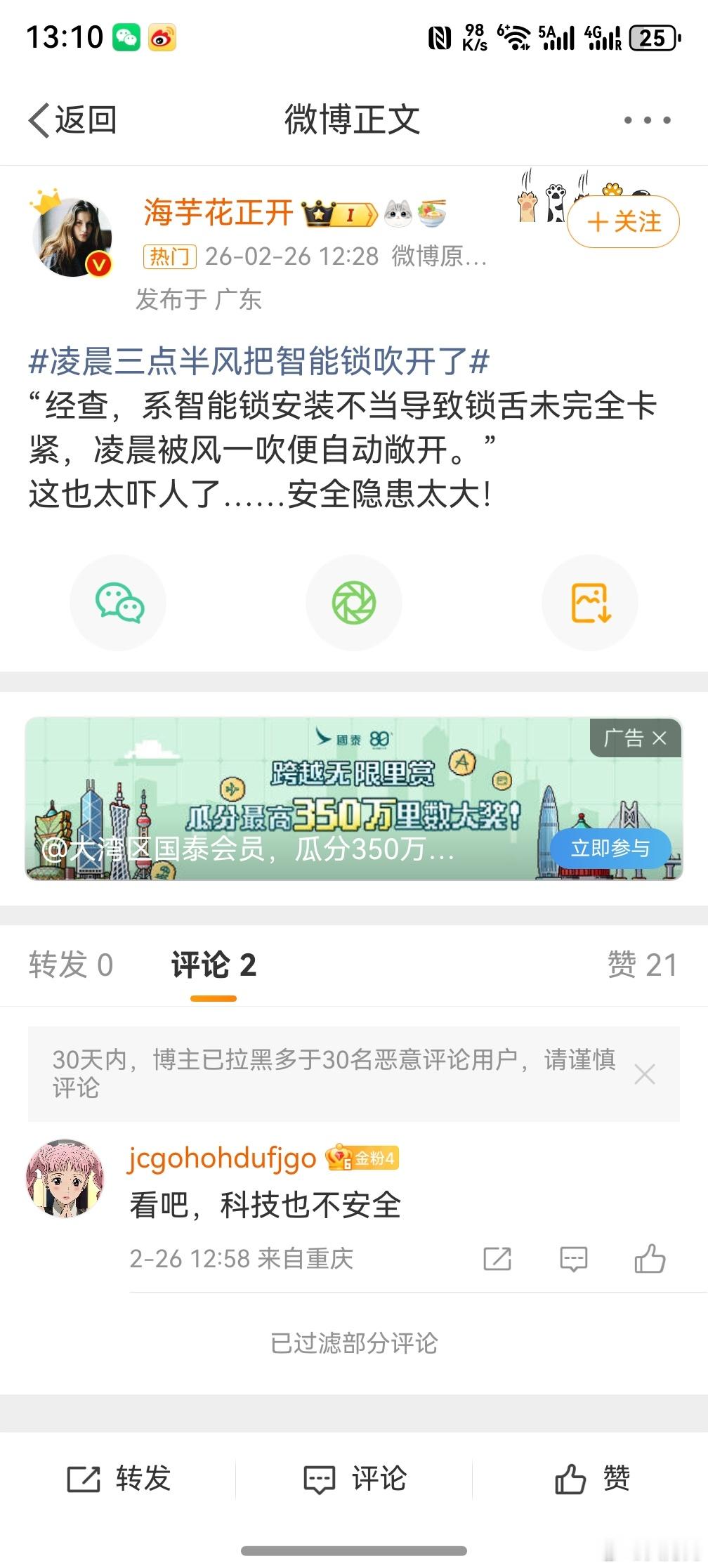Image resolution: width=708 pixels, height=1568 pixels.
Task: Open the three-dot more options menu
Action: click(x=647, y=119)
